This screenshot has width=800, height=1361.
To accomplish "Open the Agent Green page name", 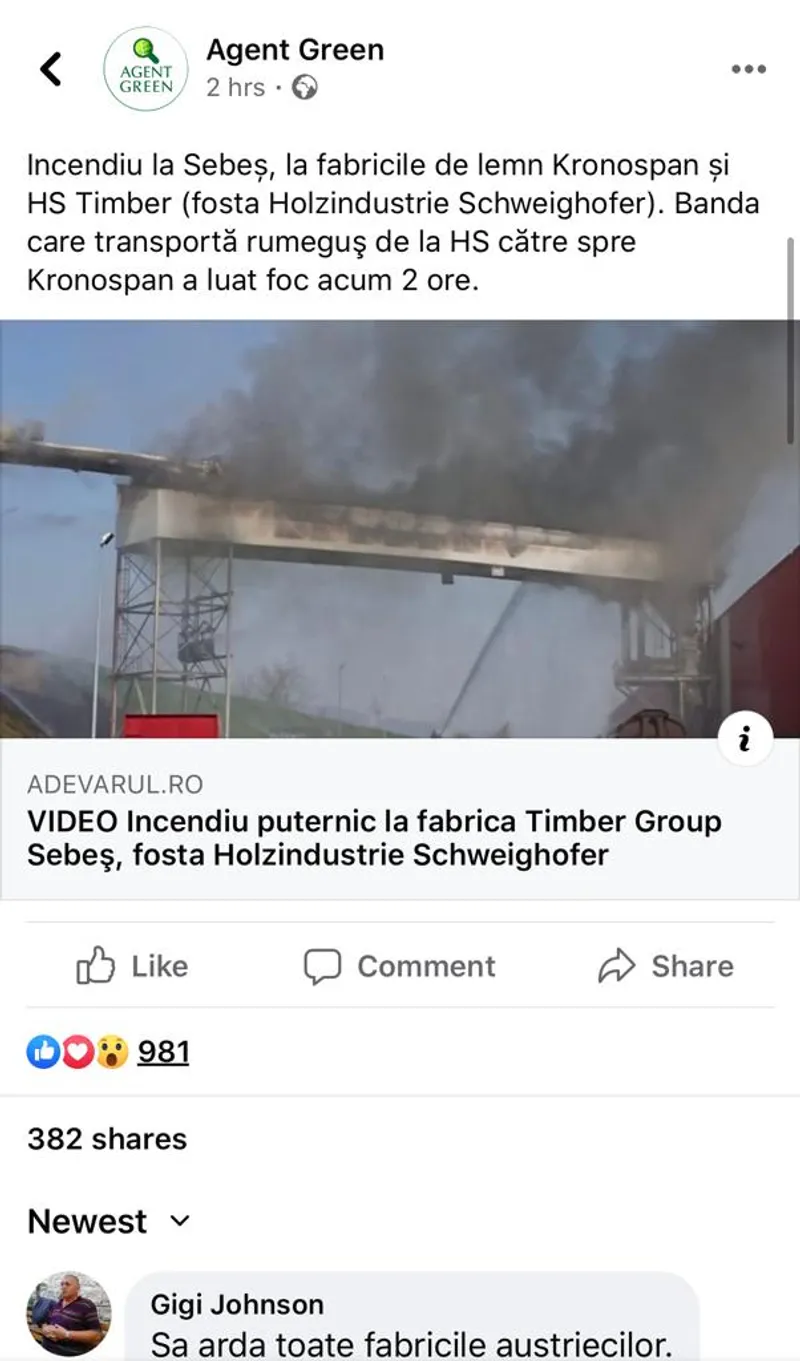I will [295, 50].
